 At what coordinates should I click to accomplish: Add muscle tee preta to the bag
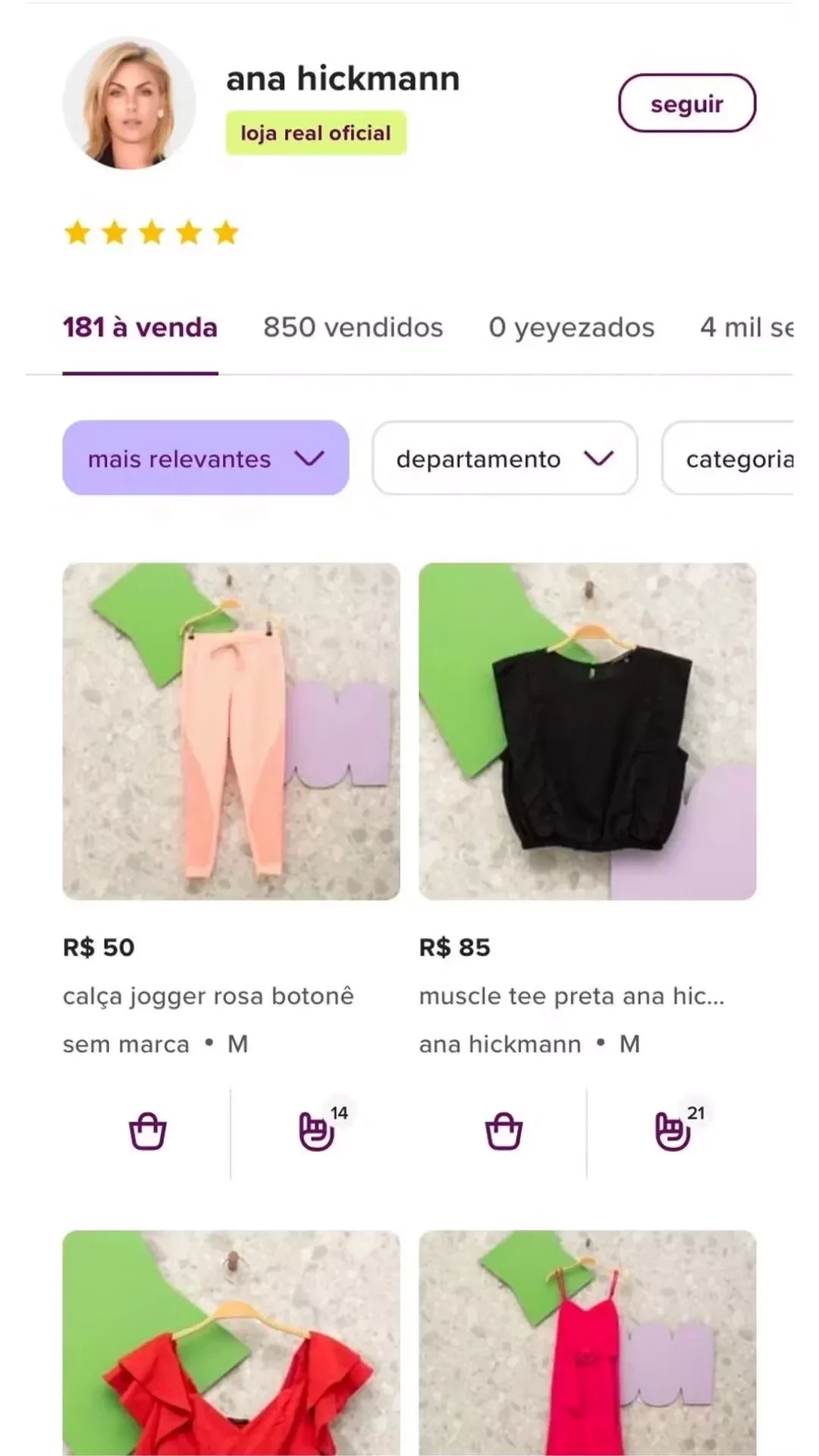coord(504,1132)
